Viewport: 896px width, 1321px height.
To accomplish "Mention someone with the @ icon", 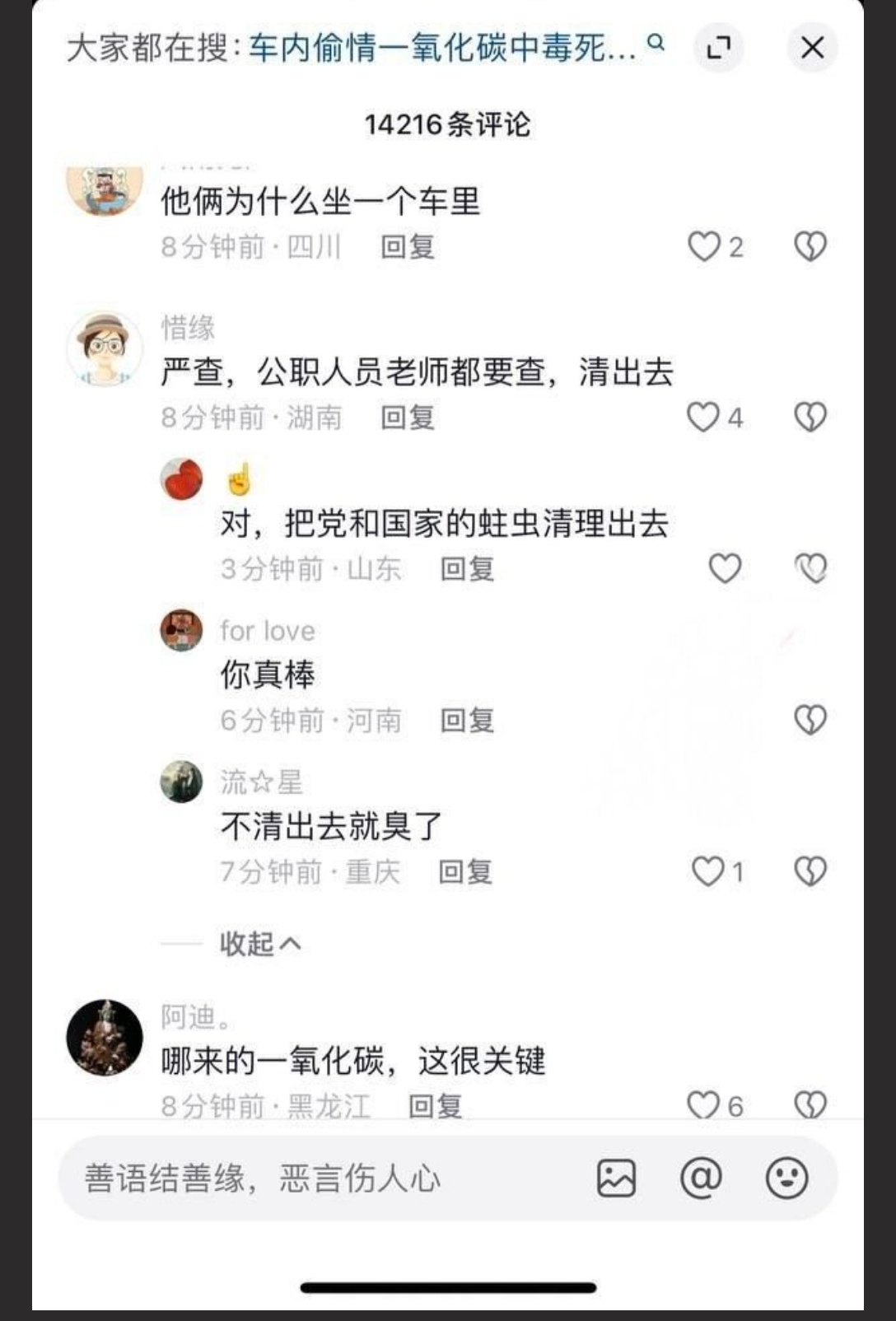I will pyautogui.click(x=701, y=1179).
